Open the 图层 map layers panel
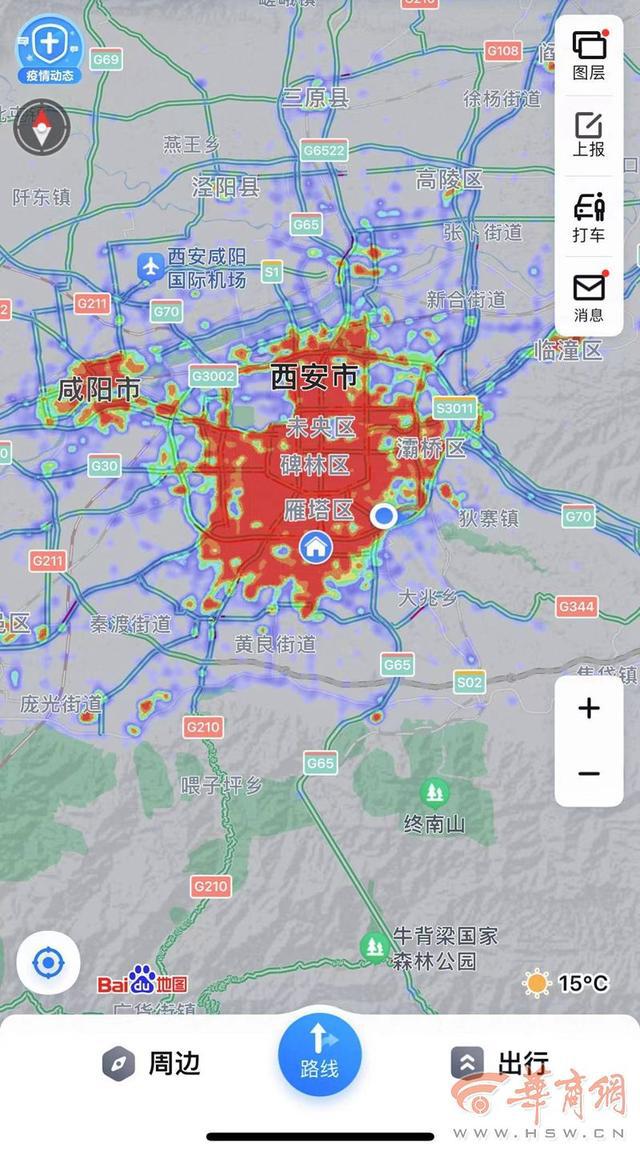Image resolution: width=640 pixels, height=1154 pixels. (x=589, y=55)
